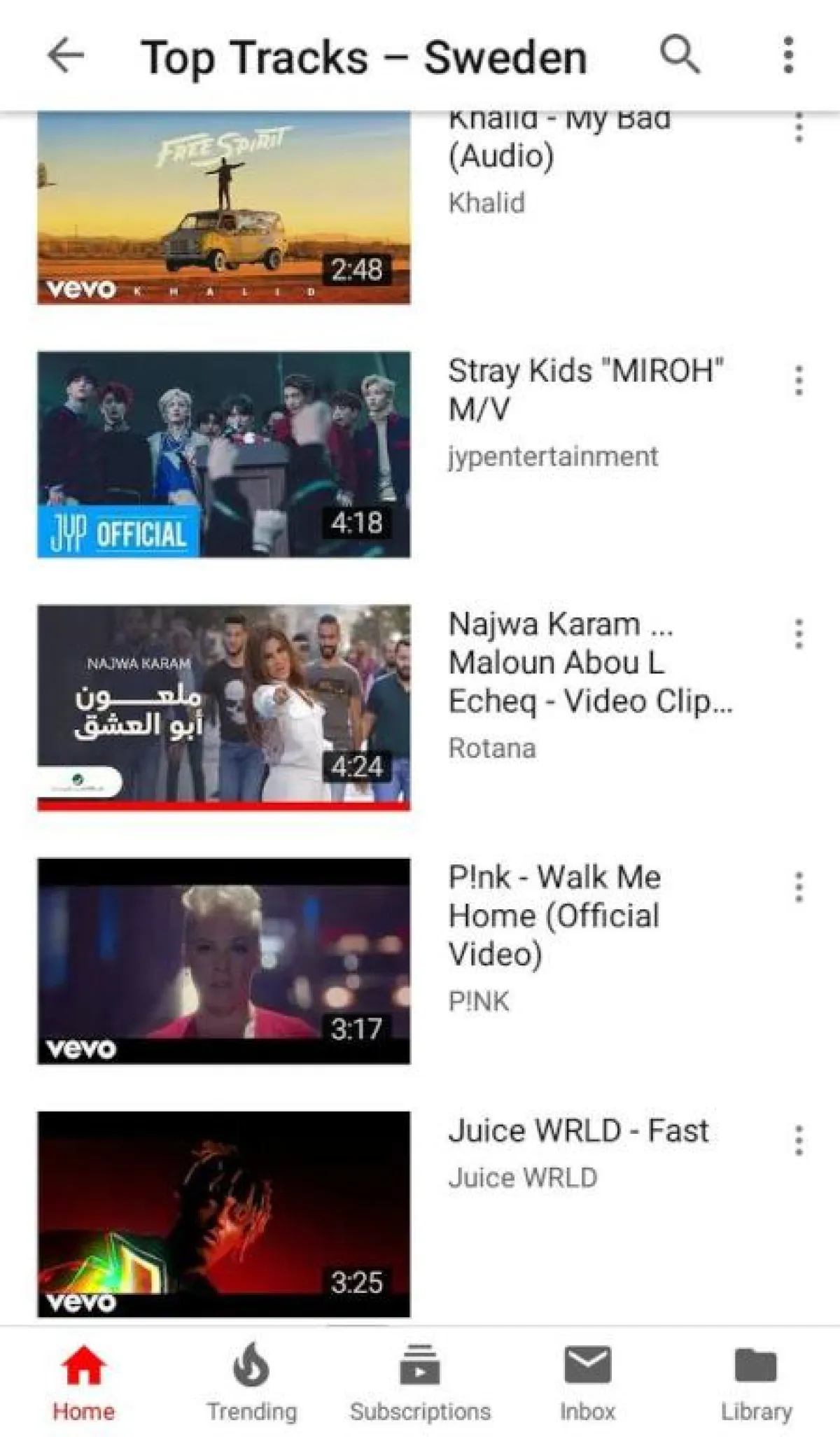Open the top bar overflow menu
Image resolution: width=840 pixels, height=1437 pixels.
click(788, 55)
